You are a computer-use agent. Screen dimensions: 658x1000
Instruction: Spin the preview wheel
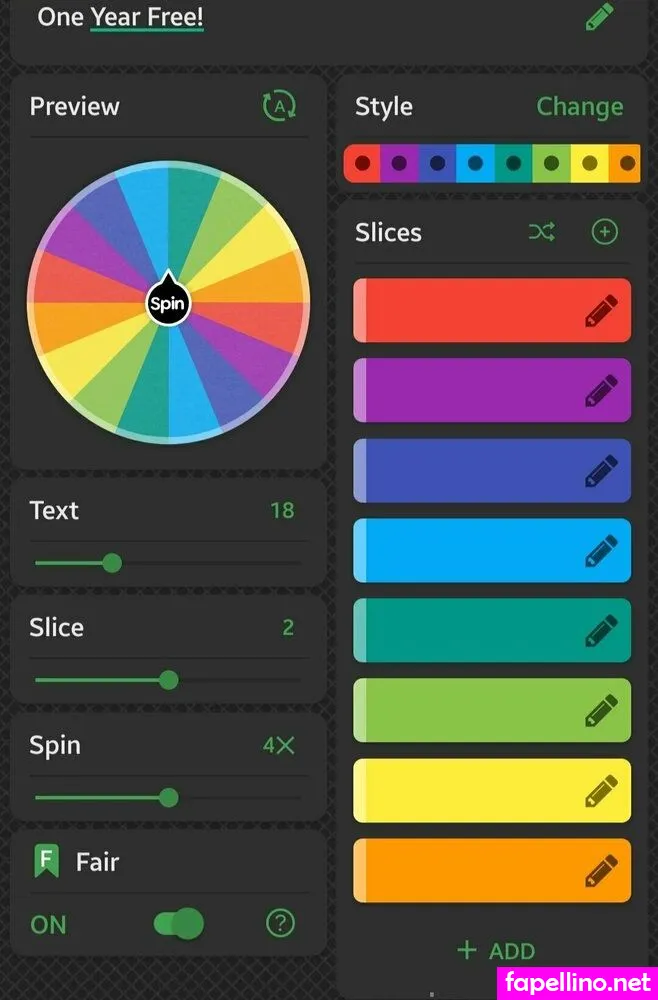click(168, 302)
